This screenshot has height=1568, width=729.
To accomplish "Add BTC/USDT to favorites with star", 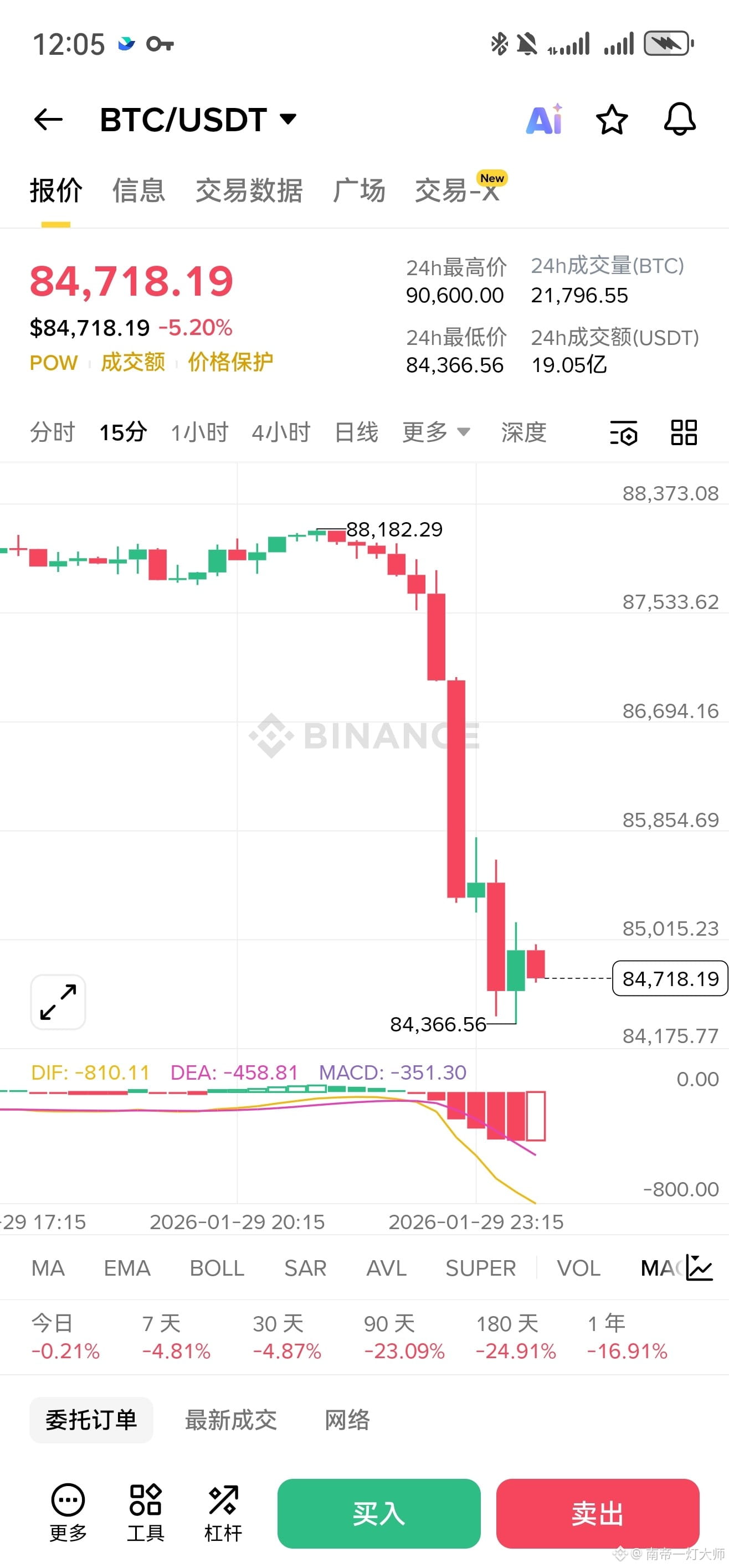I will click(x=612, y=119).
